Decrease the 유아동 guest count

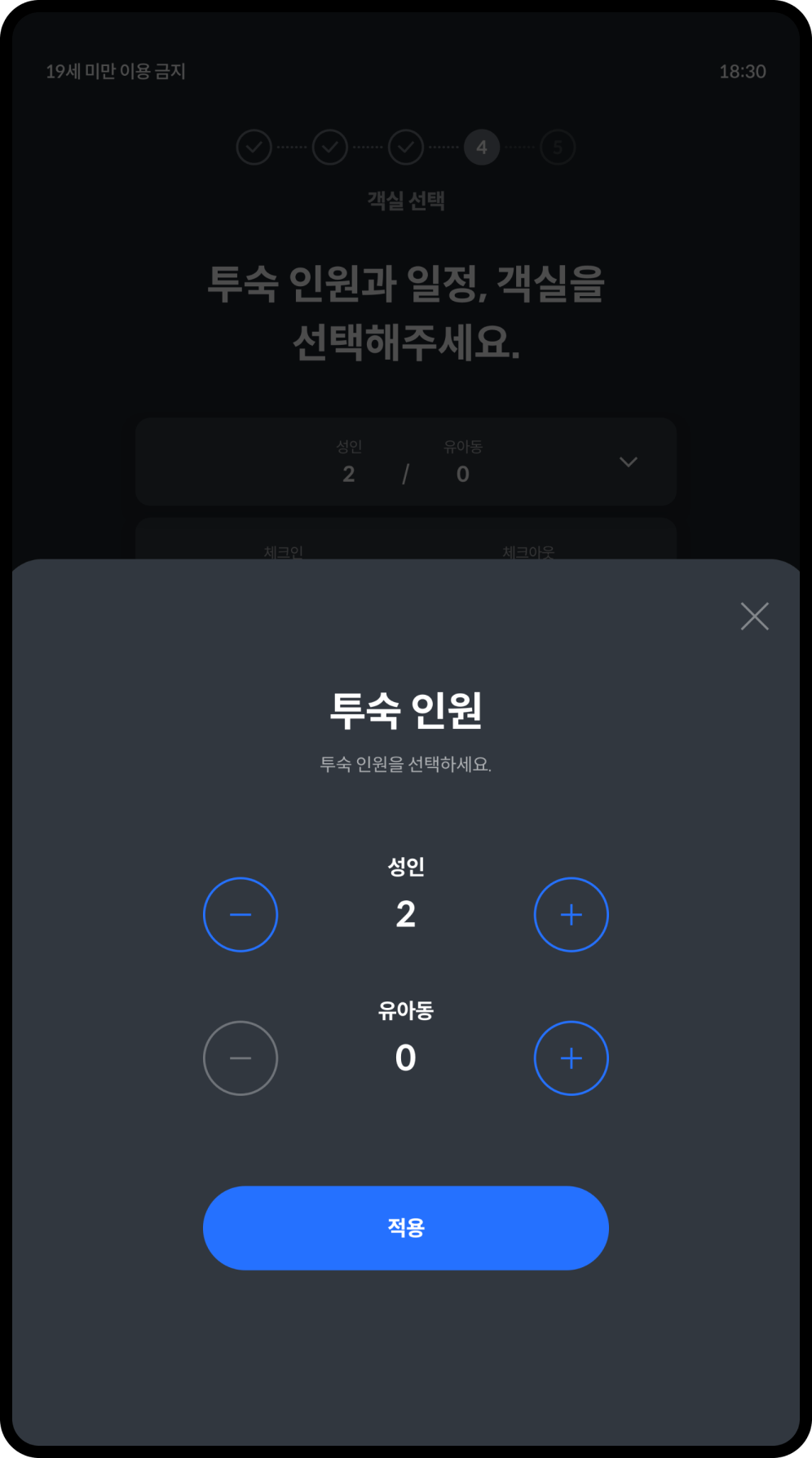[x=241, y=1058]
